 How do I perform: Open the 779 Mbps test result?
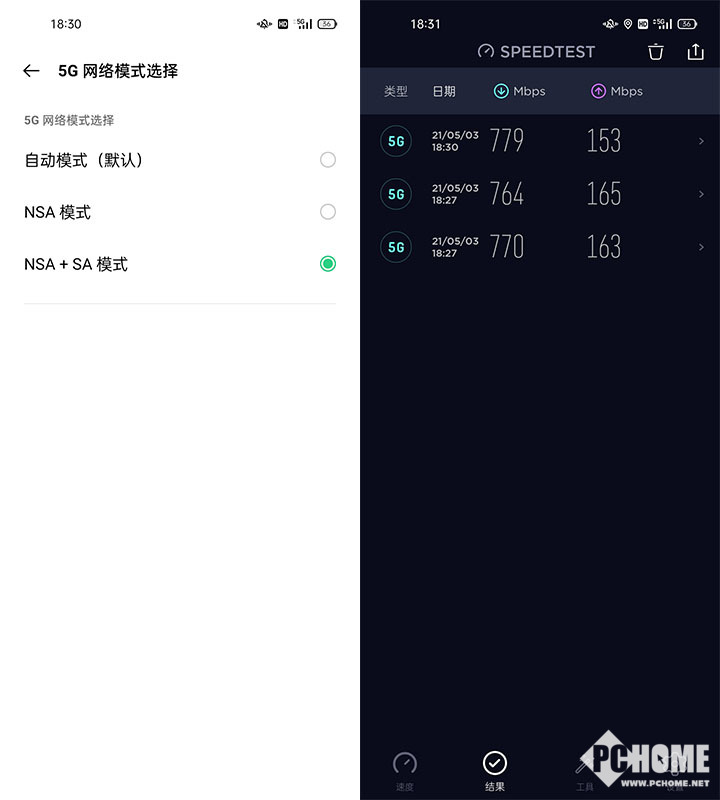(x=540, y=141)
